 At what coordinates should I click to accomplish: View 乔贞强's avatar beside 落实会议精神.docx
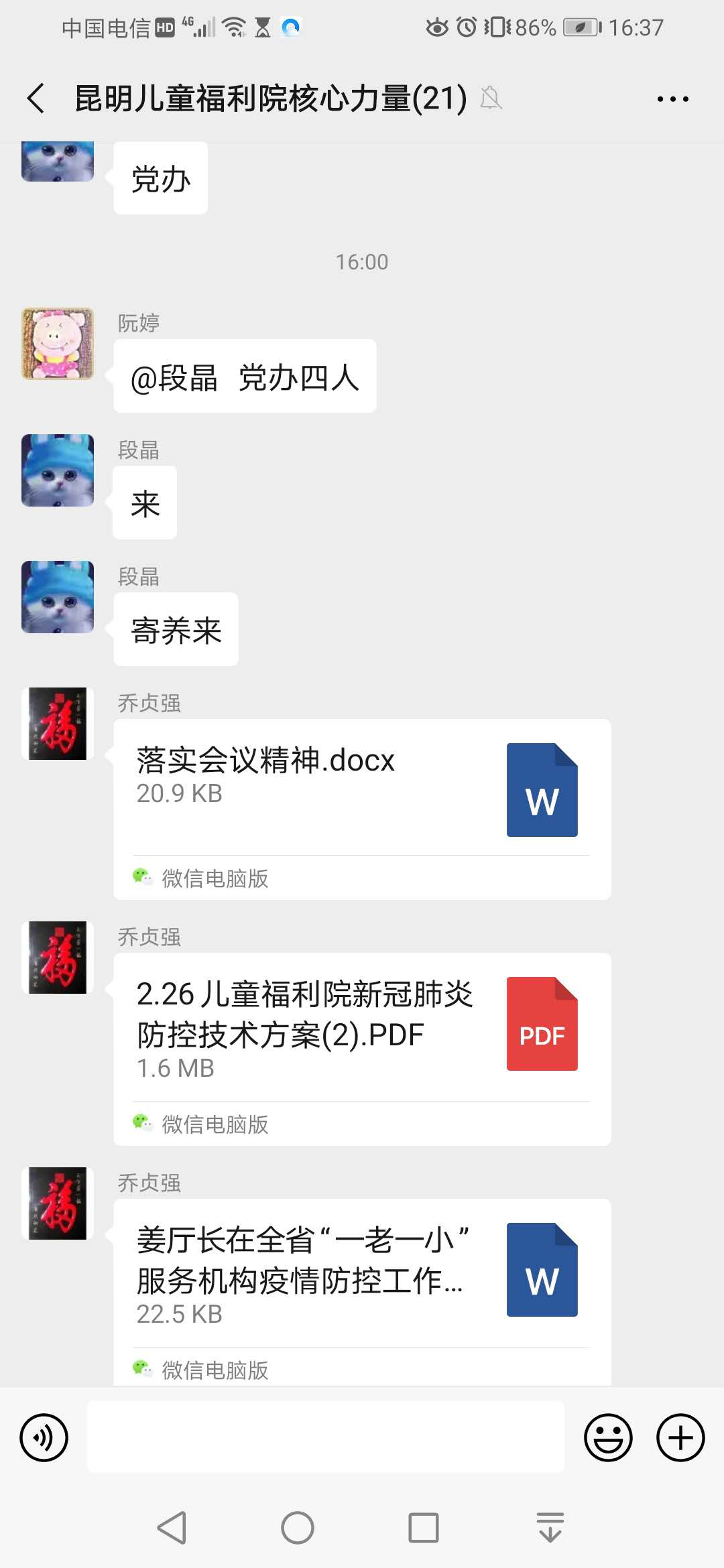pos(58,724)
